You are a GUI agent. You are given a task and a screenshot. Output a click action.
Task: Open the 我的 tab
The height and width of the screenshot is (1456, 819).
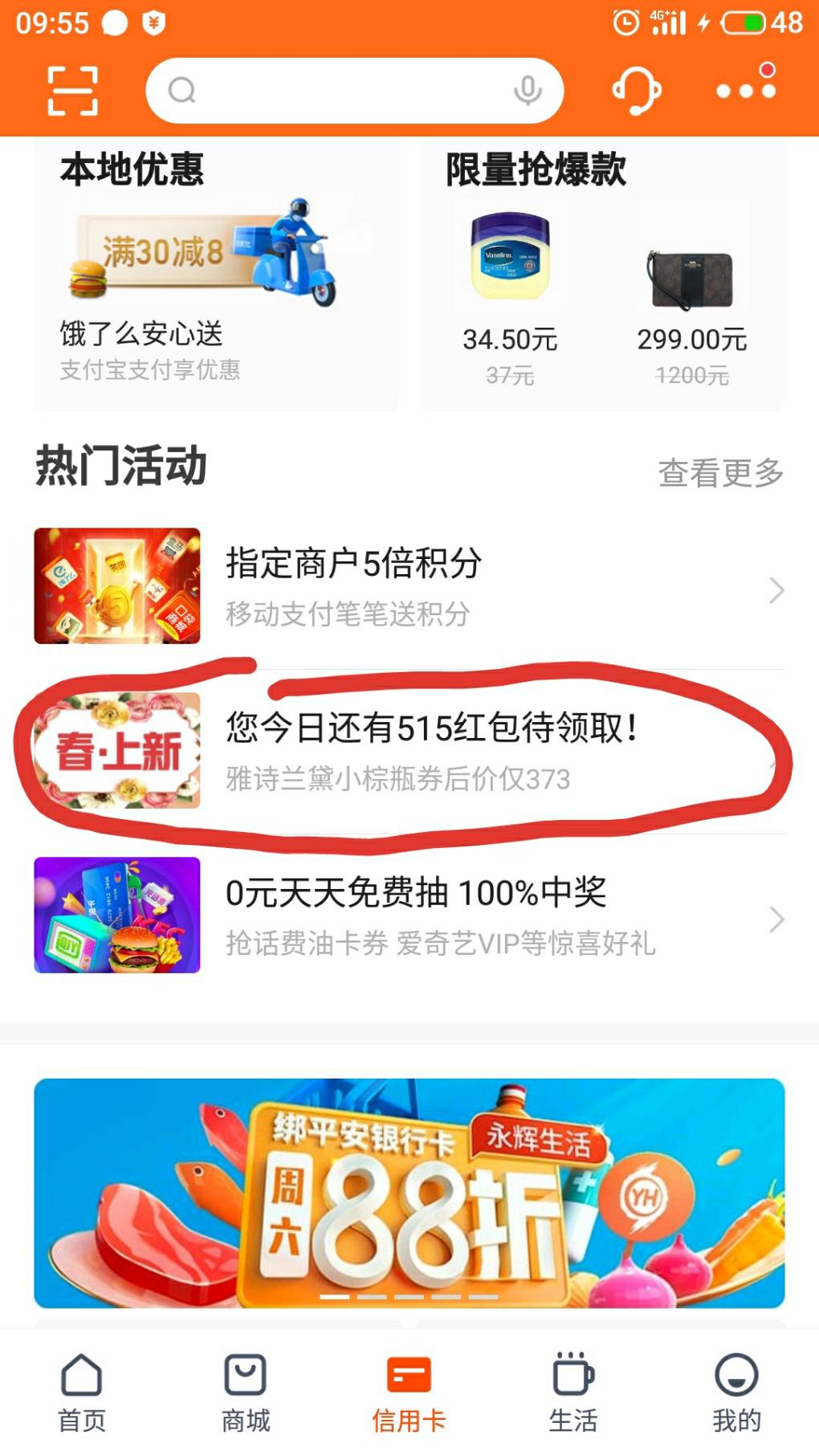click(736, 1393)
